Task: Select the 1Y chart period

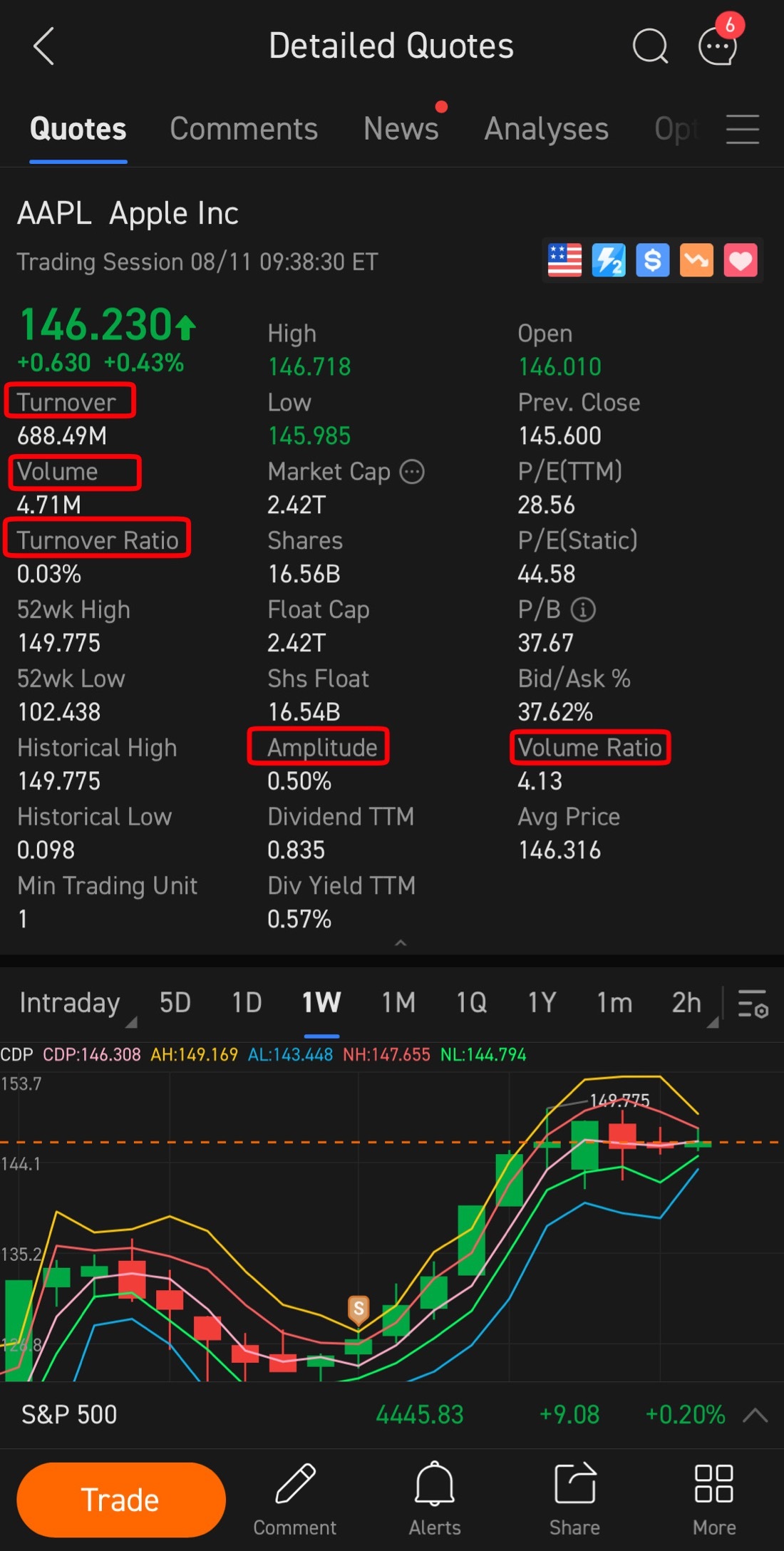Action: pos(542,1003)
